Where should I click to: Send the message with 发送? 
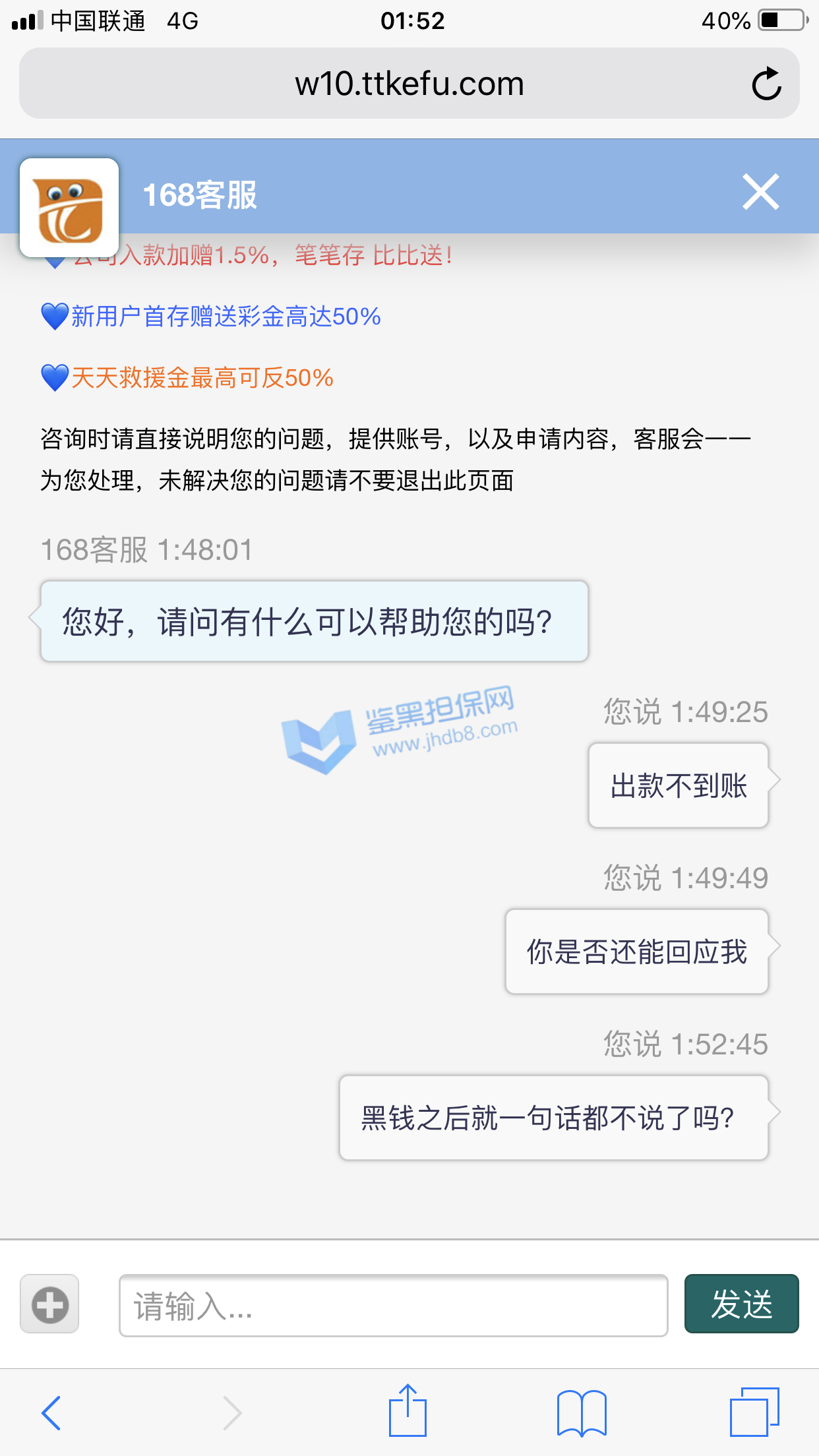coord(741,1304)
